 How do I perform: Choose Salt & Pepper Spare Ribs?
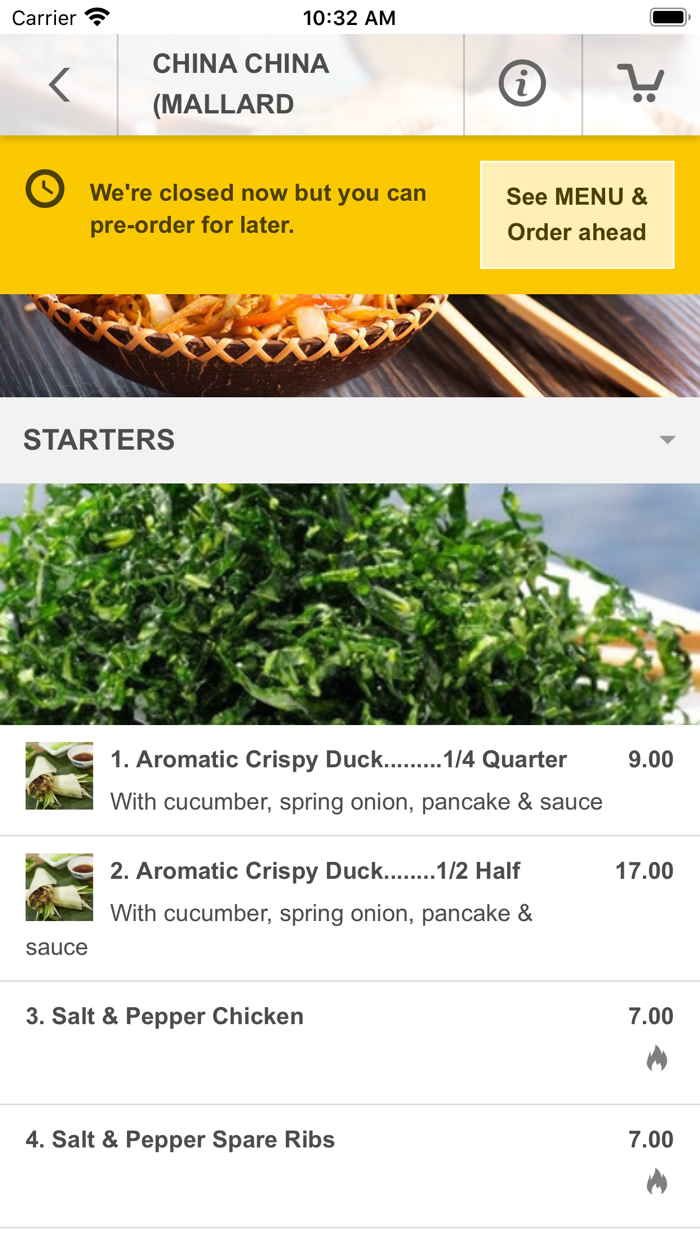click(x=350, y=1167)
